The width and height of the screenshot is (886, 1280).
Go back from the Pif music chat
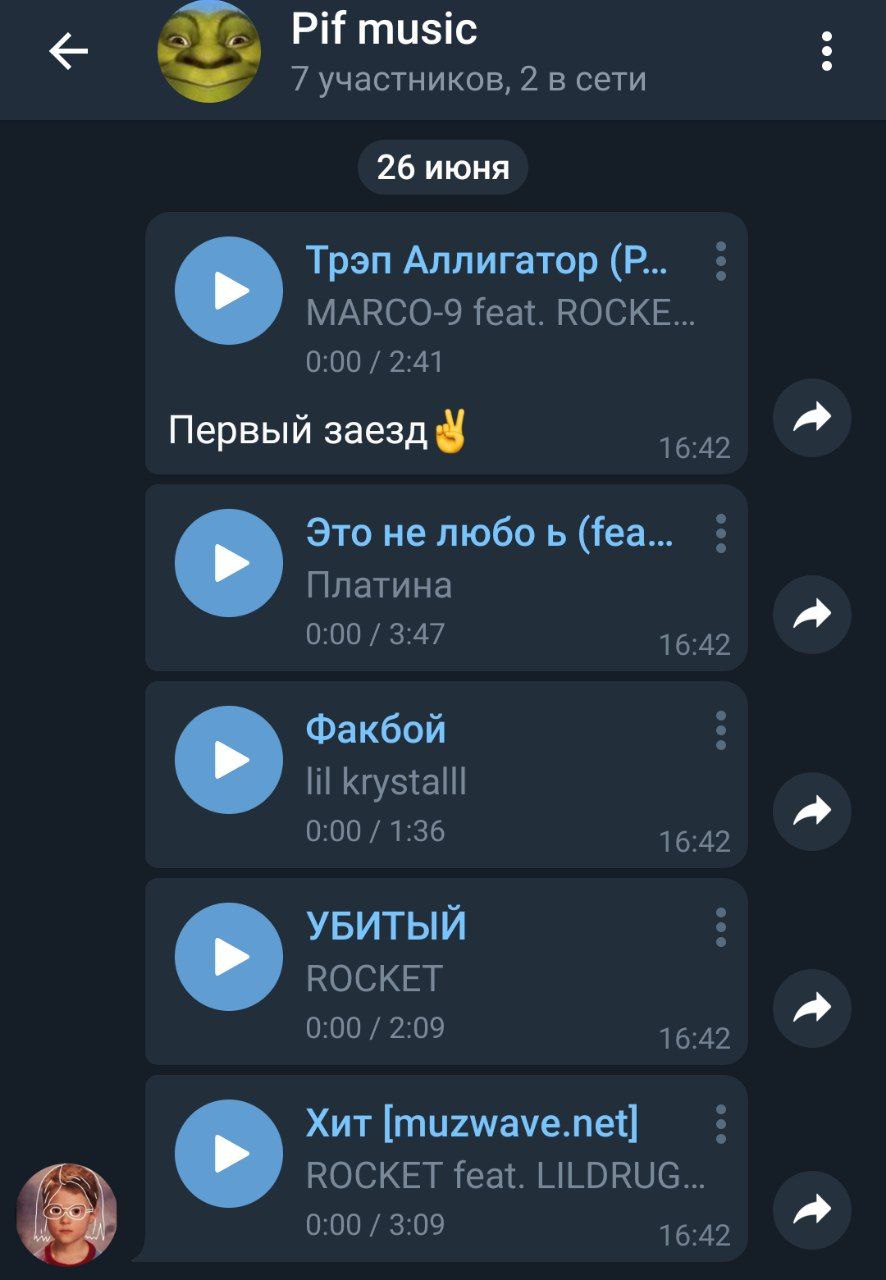click(68, 51)
